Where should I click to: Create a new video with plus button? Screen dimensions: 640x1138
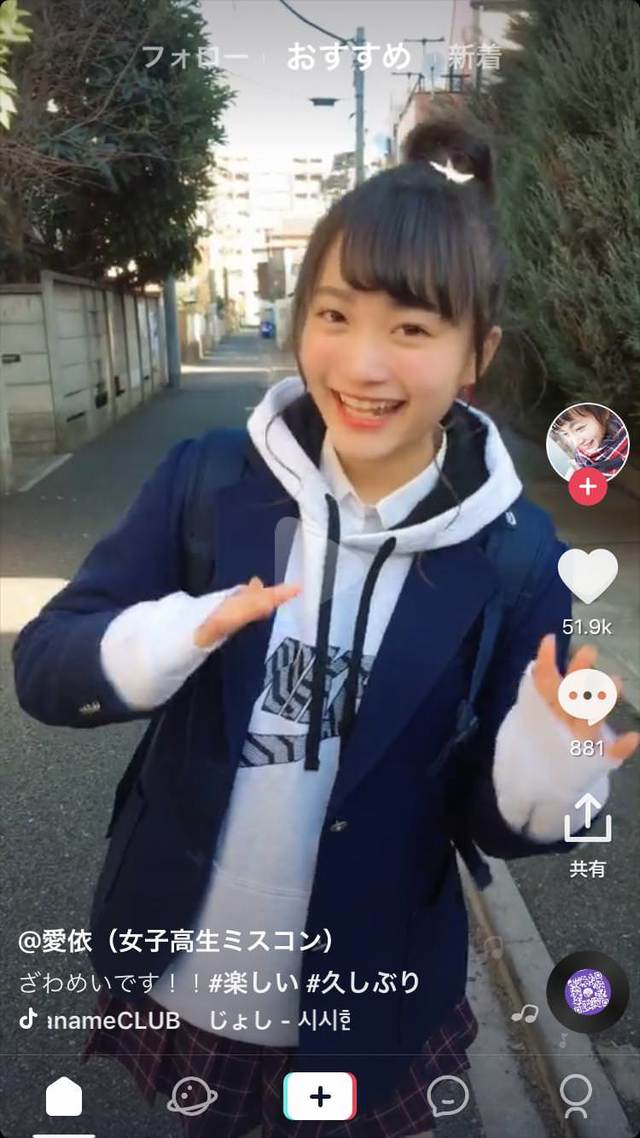click(320, 1096)
